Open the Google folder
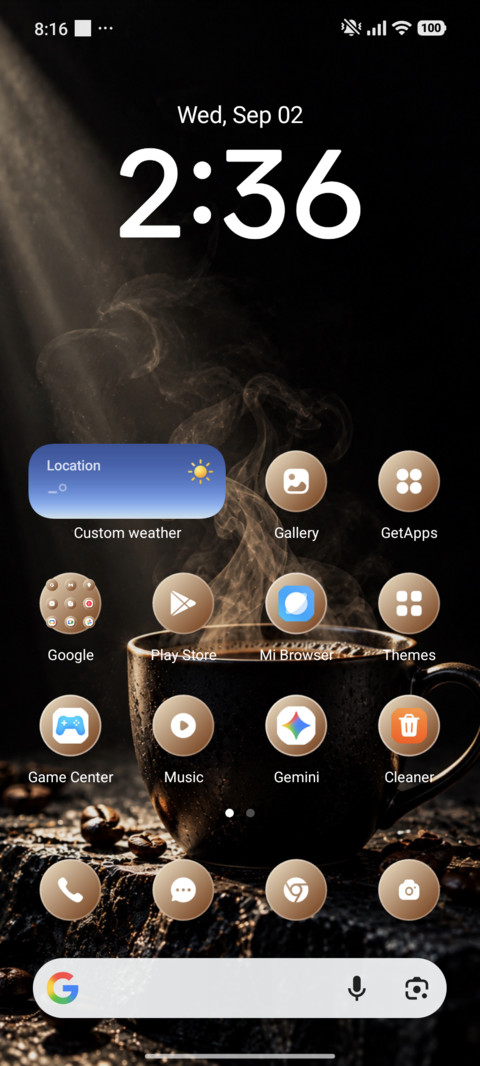Screen dimensions: 480x1066 click(71, 603)
